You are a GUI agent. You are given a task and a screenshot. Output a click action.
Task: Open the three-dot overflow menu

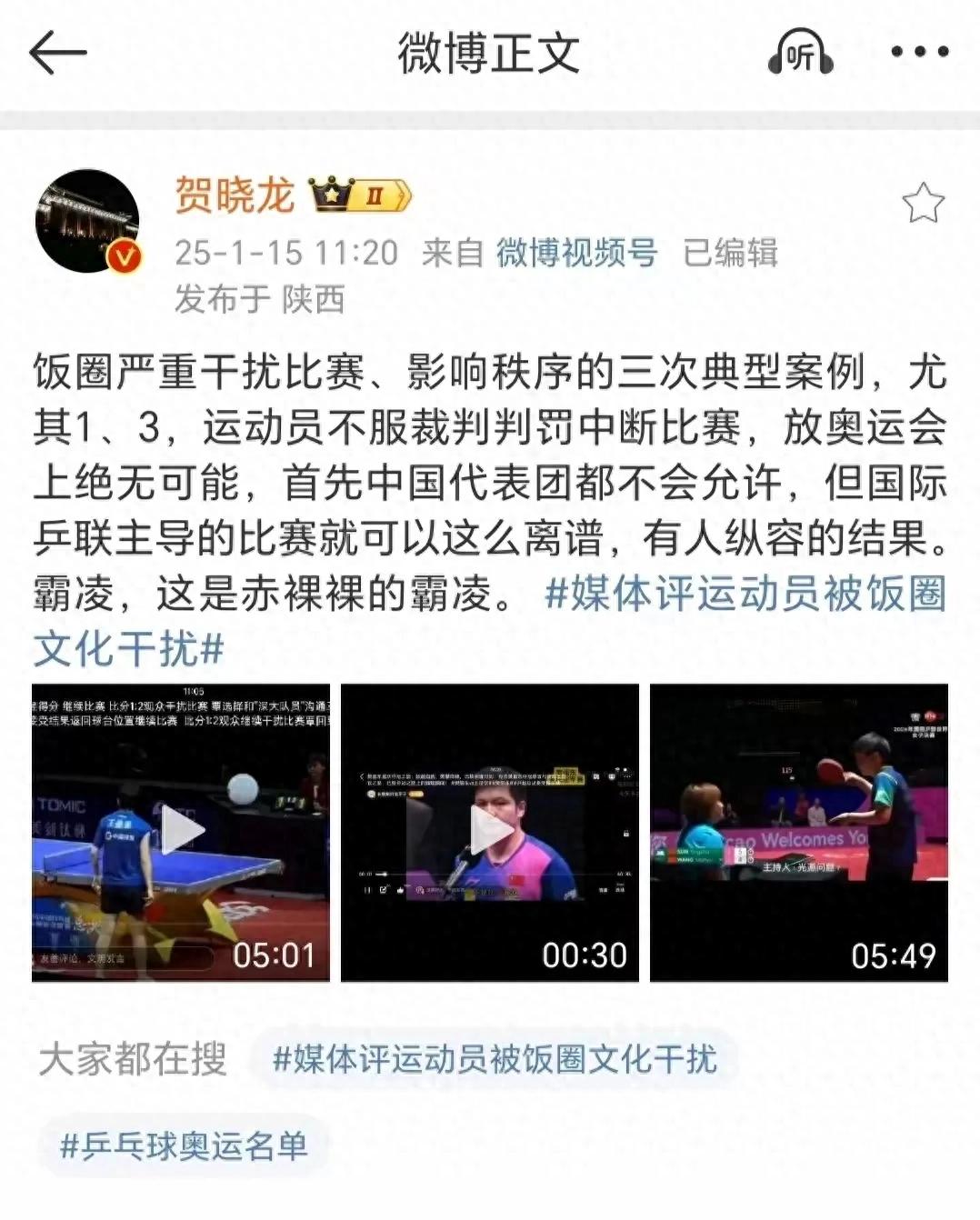pos(919,52)
